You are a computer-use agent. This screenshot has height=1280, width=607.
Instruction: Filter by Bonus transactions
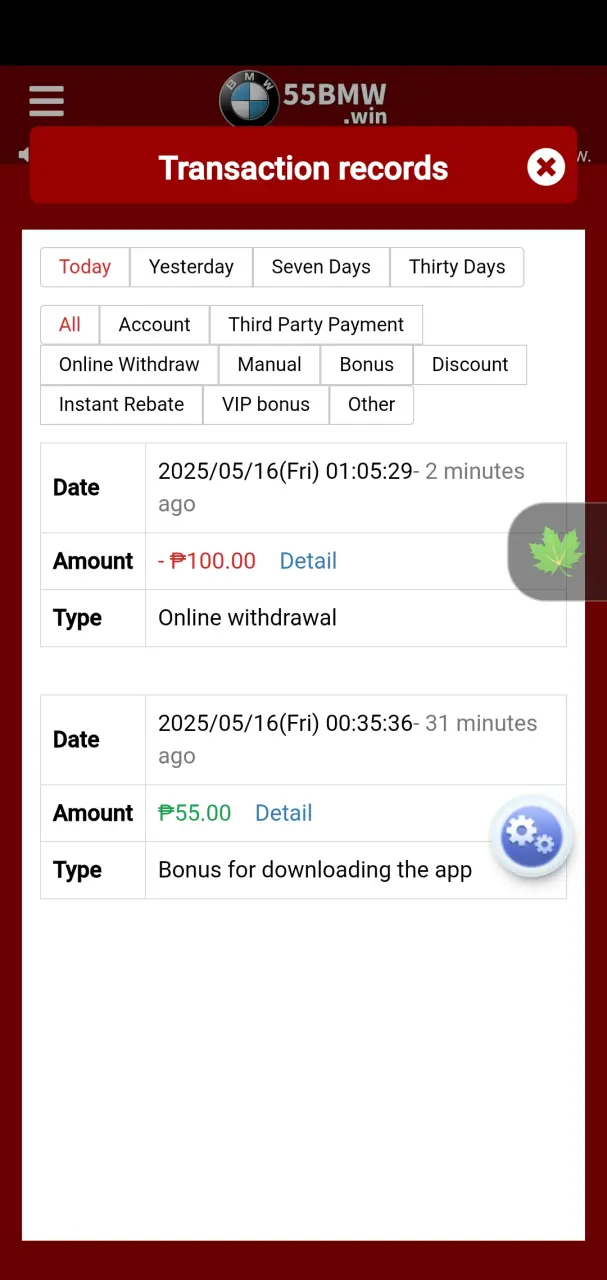[366, 365]
